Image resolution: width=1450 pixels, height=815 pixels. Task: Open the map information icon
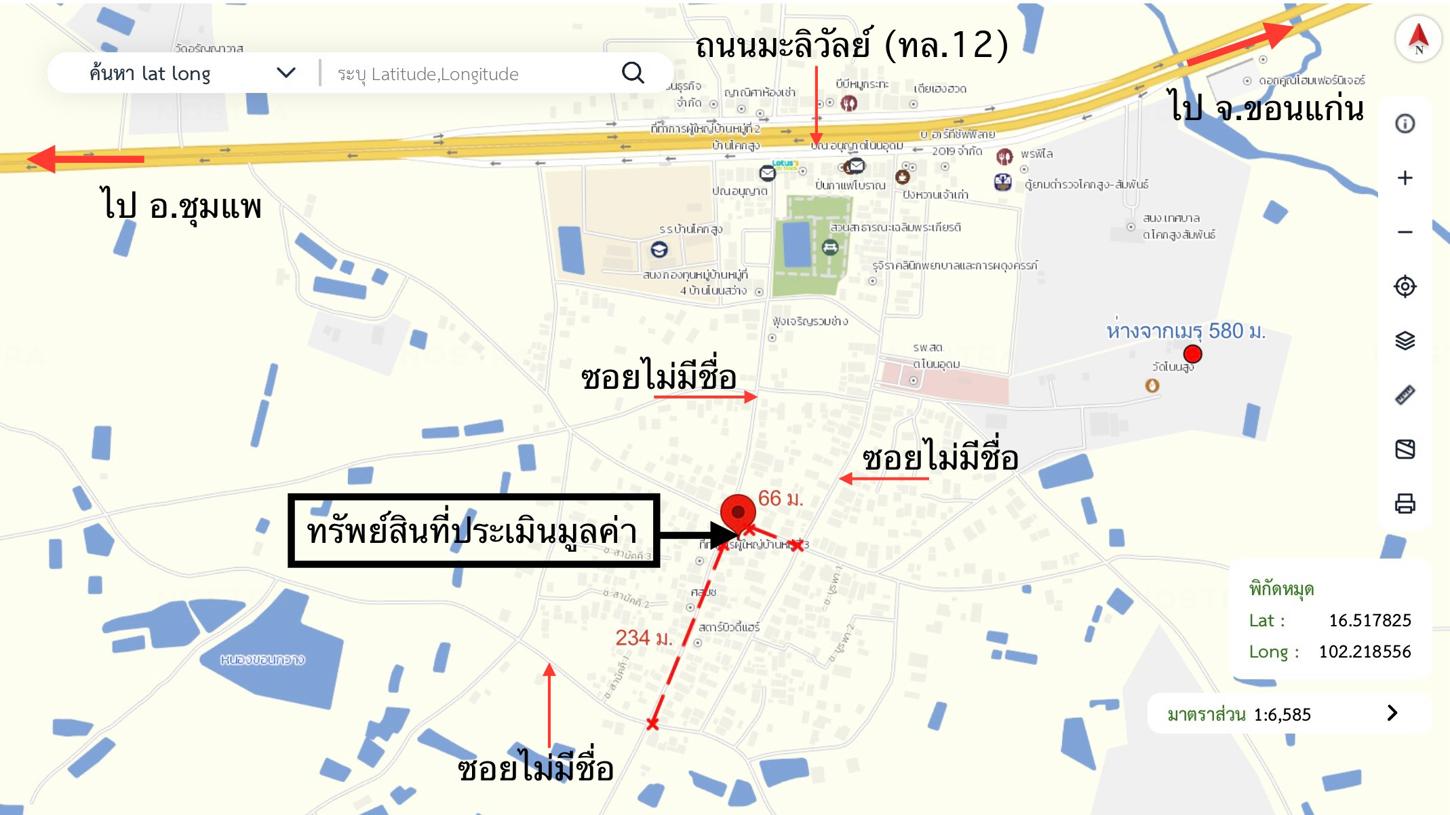click(x=1405, y=124)
